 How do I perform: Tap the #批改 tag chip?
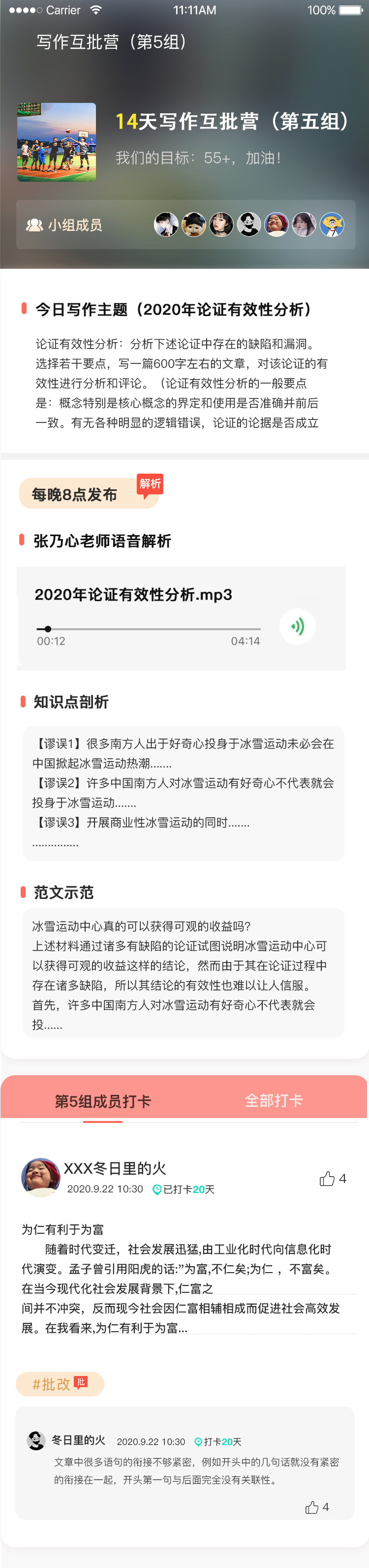[60, 1383]
